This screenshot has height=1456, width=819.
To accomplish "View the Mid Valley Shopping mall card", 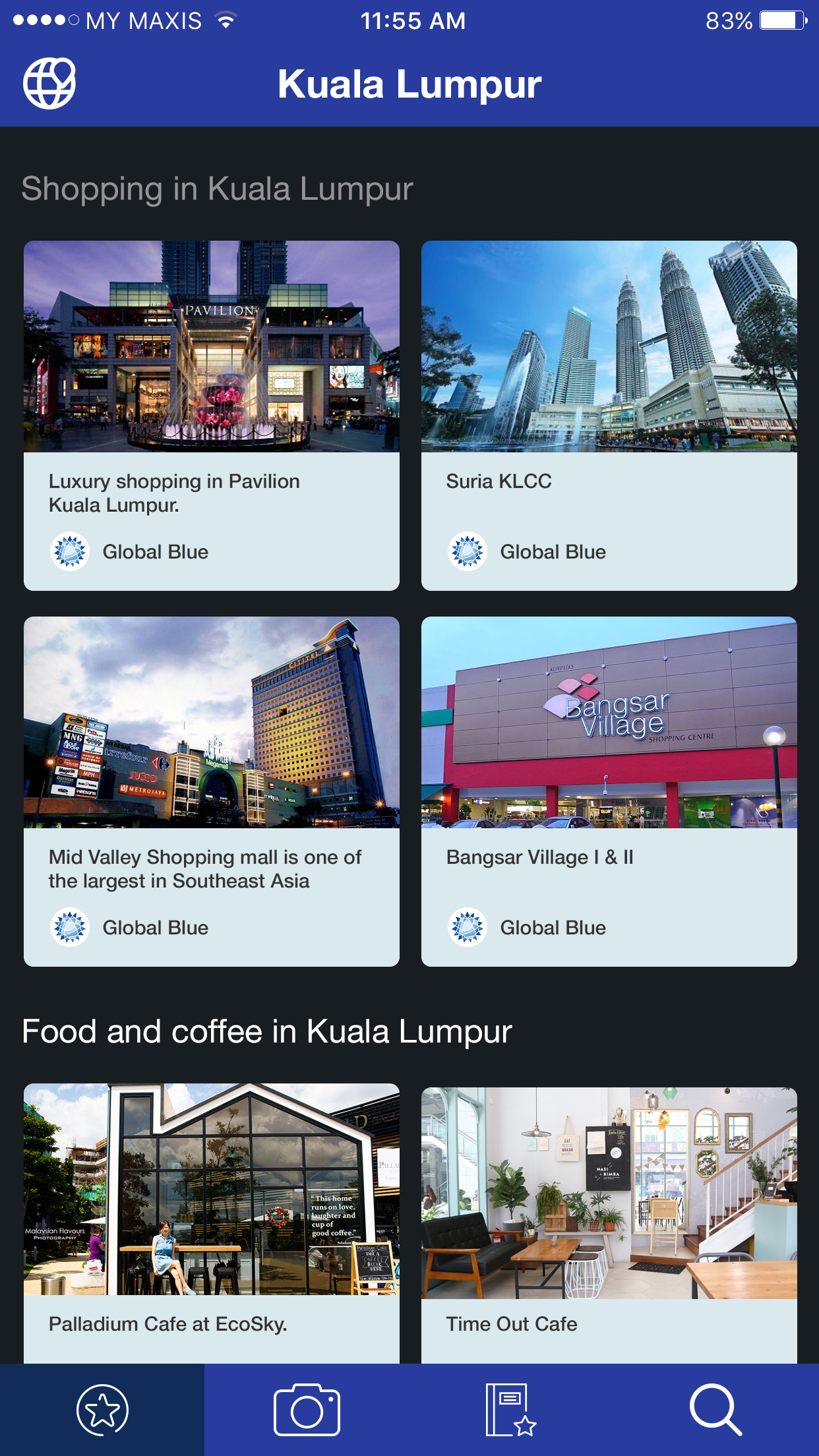I will click(x=212, y=791).
